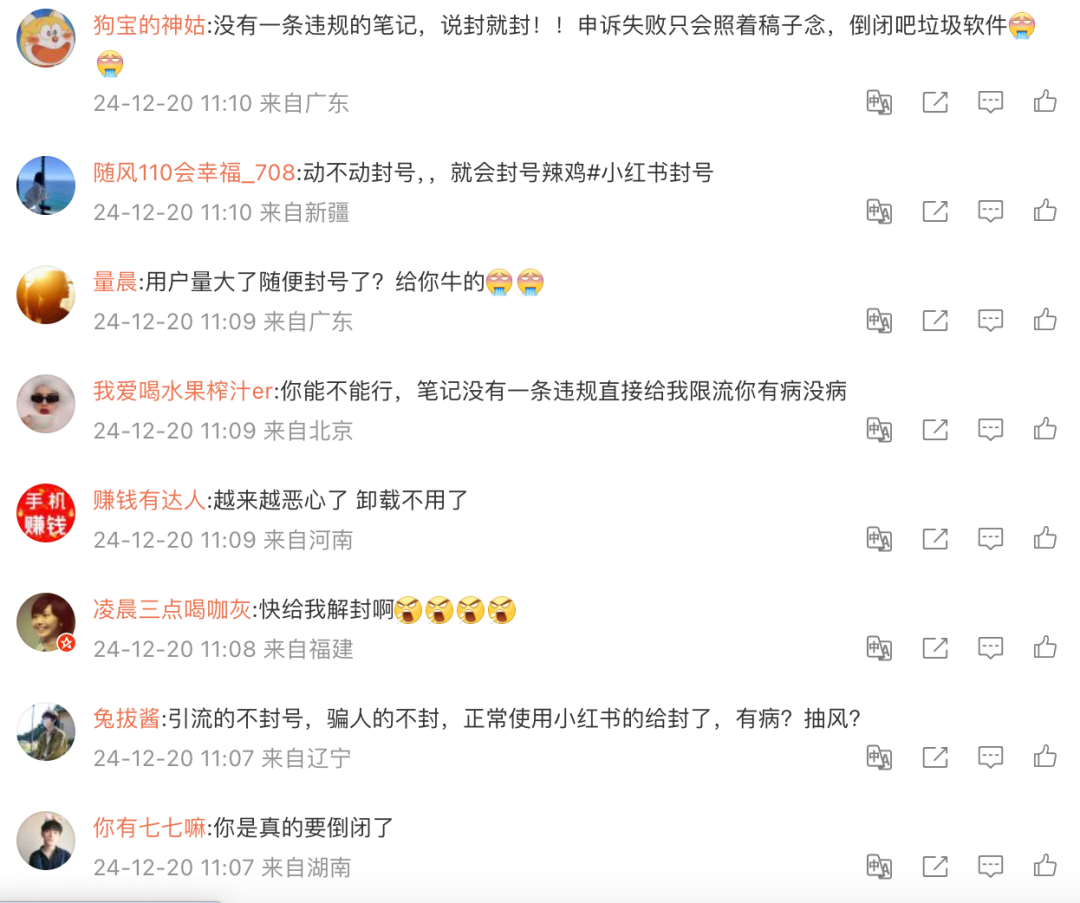Image resolution: width=1080 pixels, height=903 pixels.
Task: Open 随风110会幸福_708's username link
Action: tap(194, 173)
